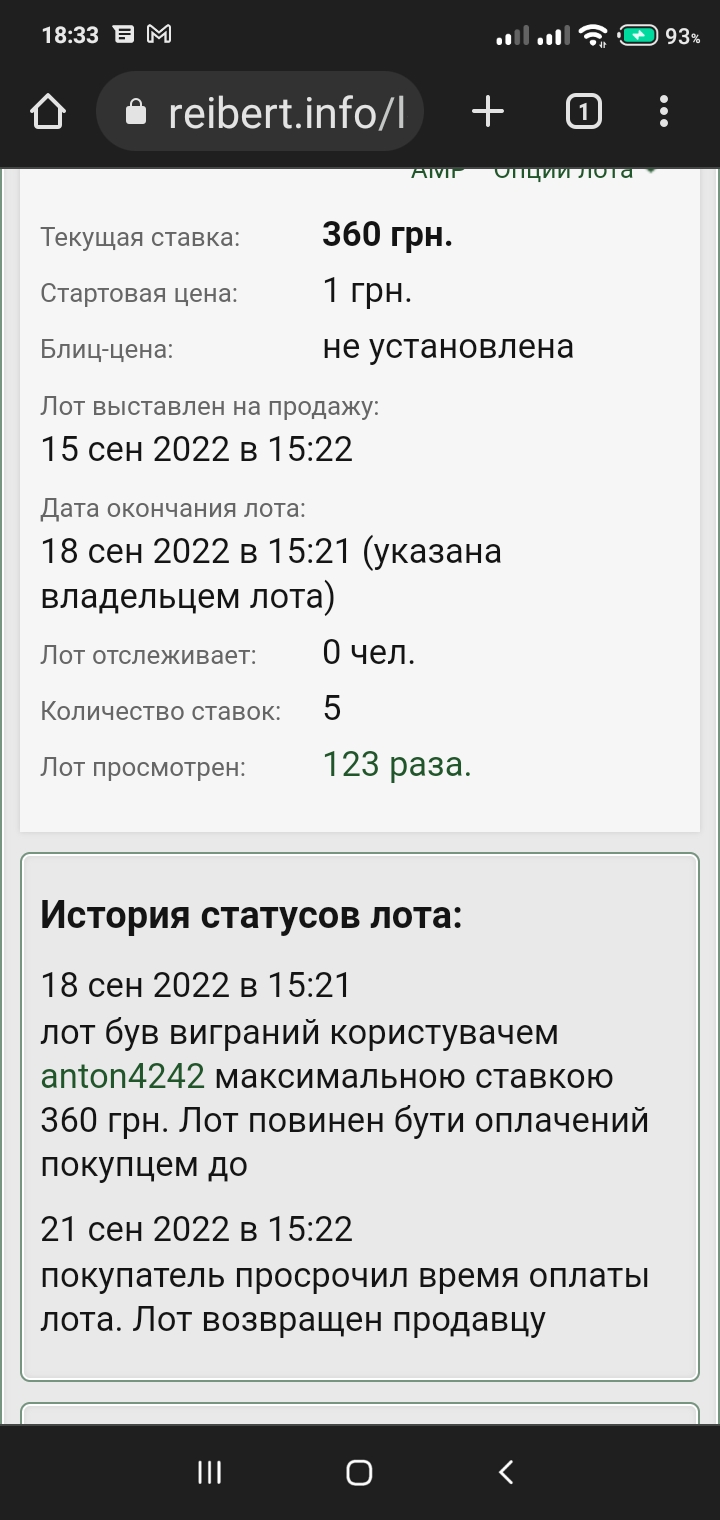Go back with the system back button

[506, 1472]
